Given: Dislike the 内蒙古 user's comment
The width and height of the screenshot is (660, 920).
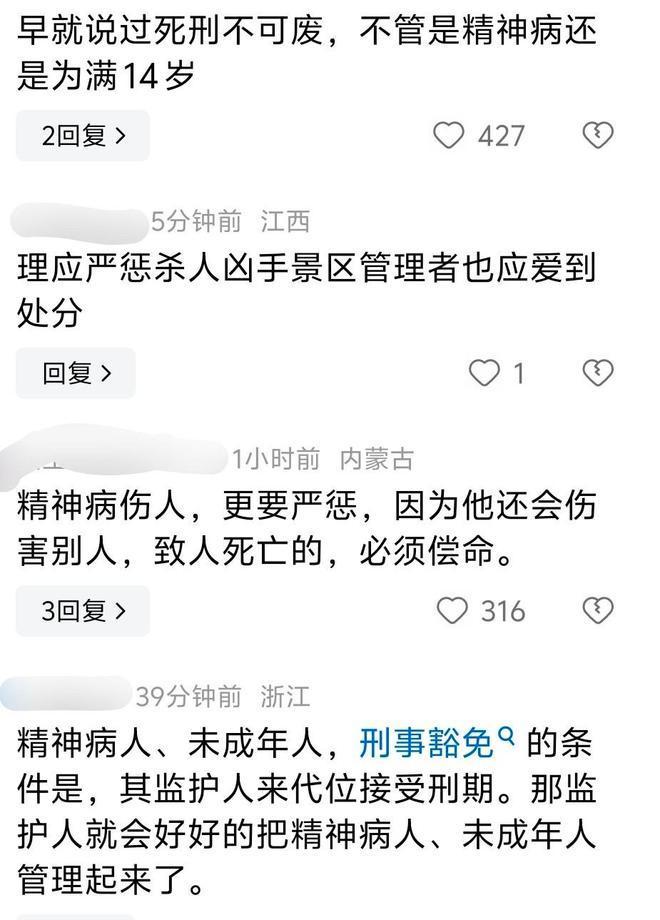Looking at the screenshot, I should tap(598, 610).
